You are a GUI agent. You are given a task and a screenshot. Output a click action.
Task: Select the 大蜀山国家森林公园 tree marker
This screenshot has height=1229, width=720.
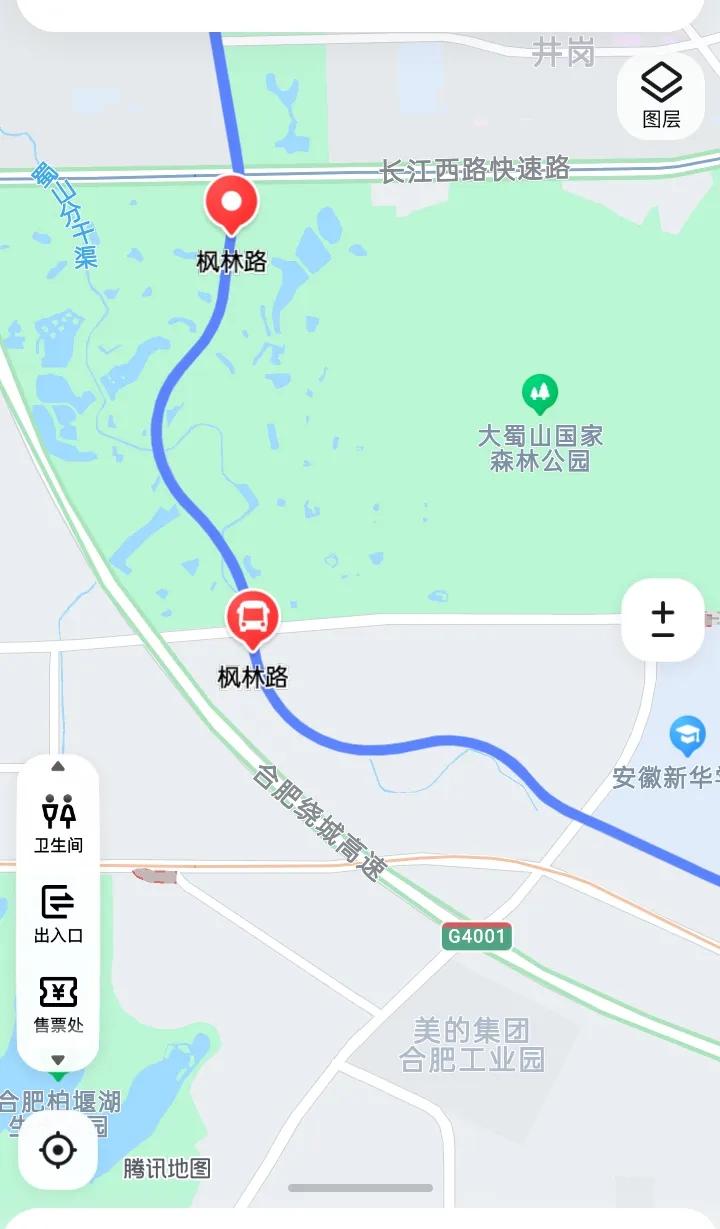pos(541,393)
